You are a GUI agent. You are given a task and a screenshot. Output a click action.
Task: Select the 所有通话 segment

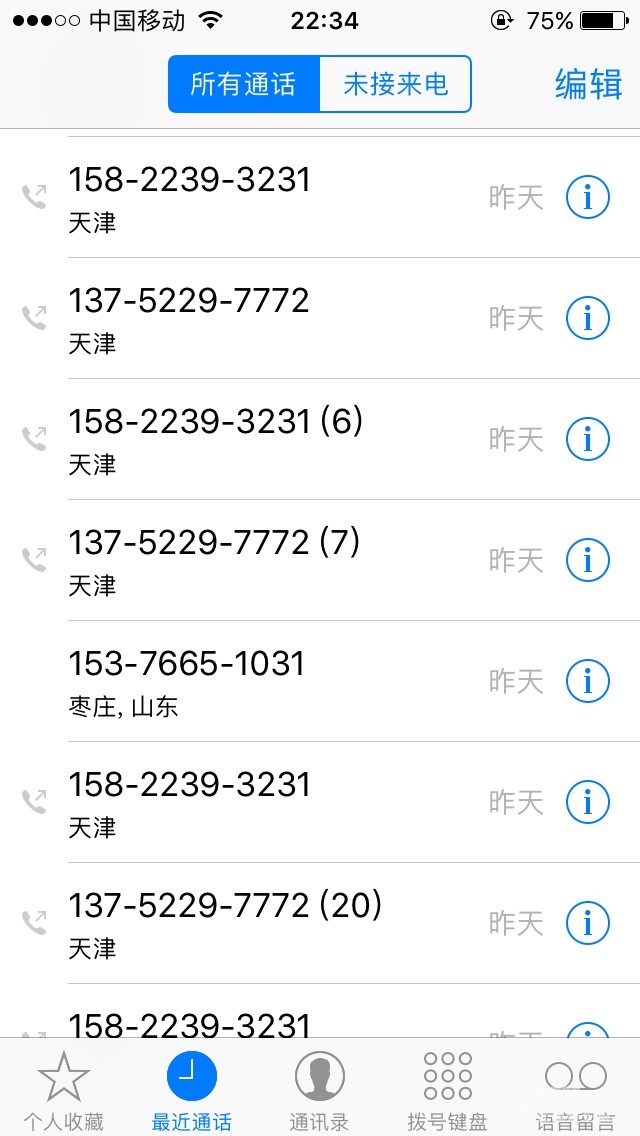[x=243, y=84]
